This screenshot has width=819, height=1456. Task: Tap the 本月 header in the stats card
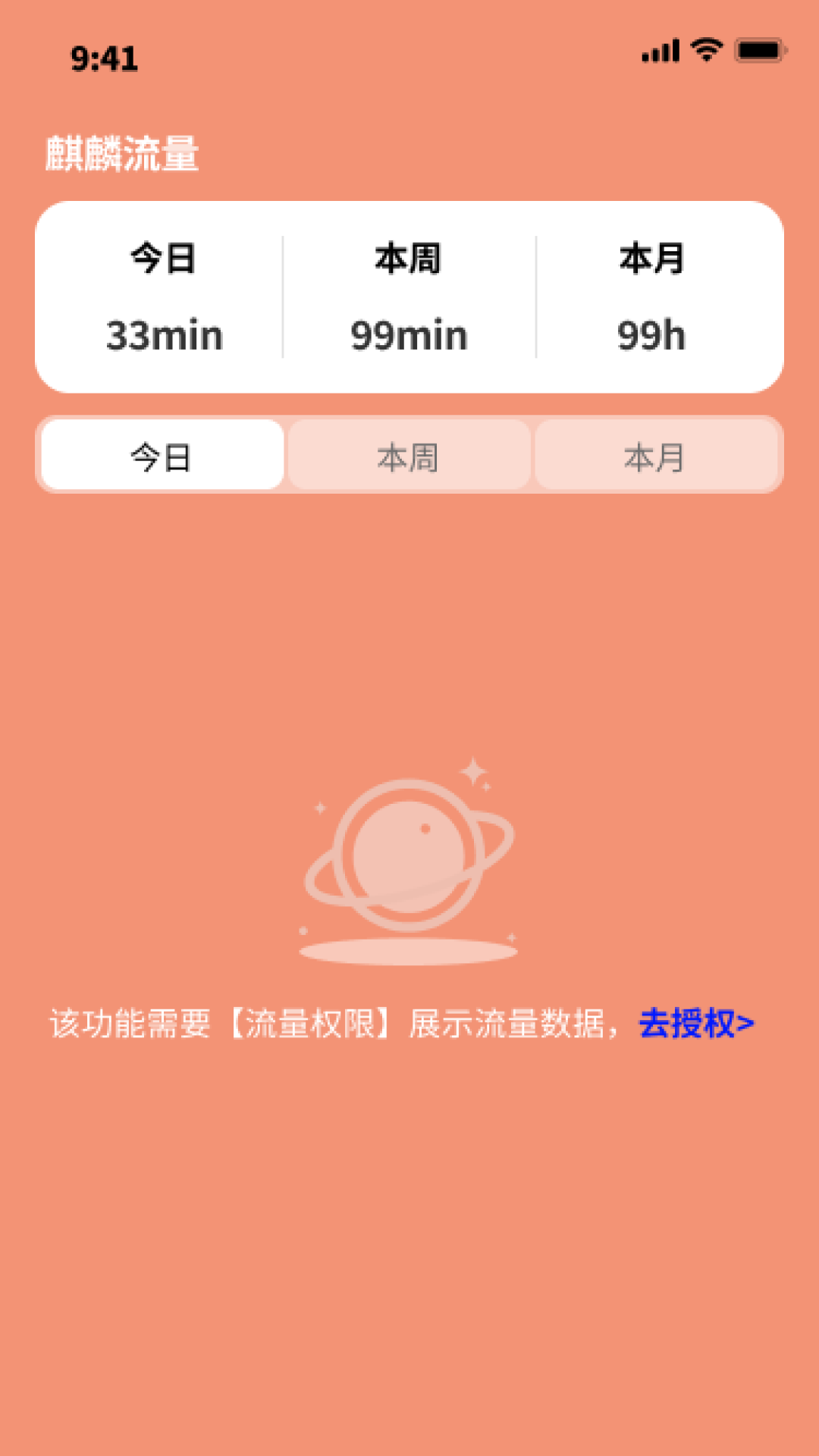tap(651, 260)
